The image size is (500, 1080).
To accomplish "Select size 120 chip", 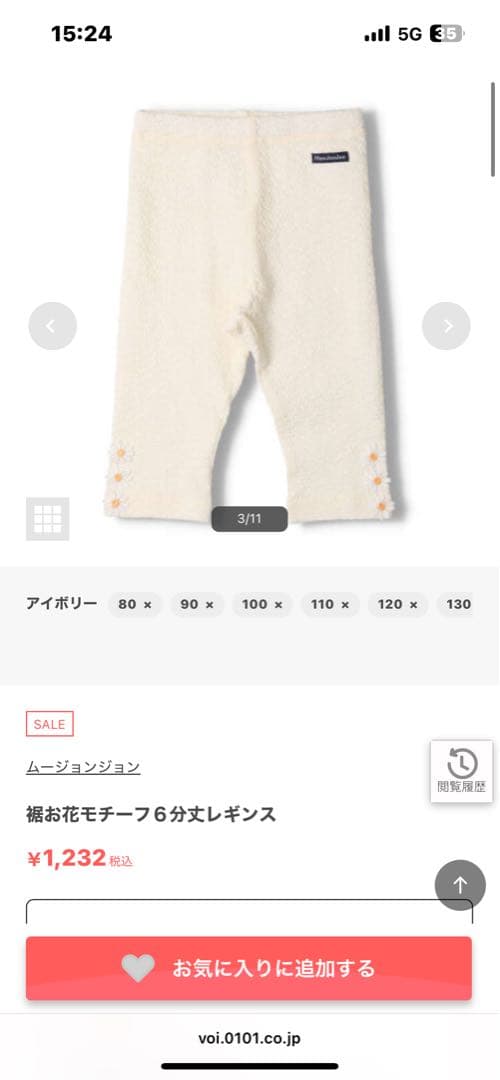I will click(397, 604).
